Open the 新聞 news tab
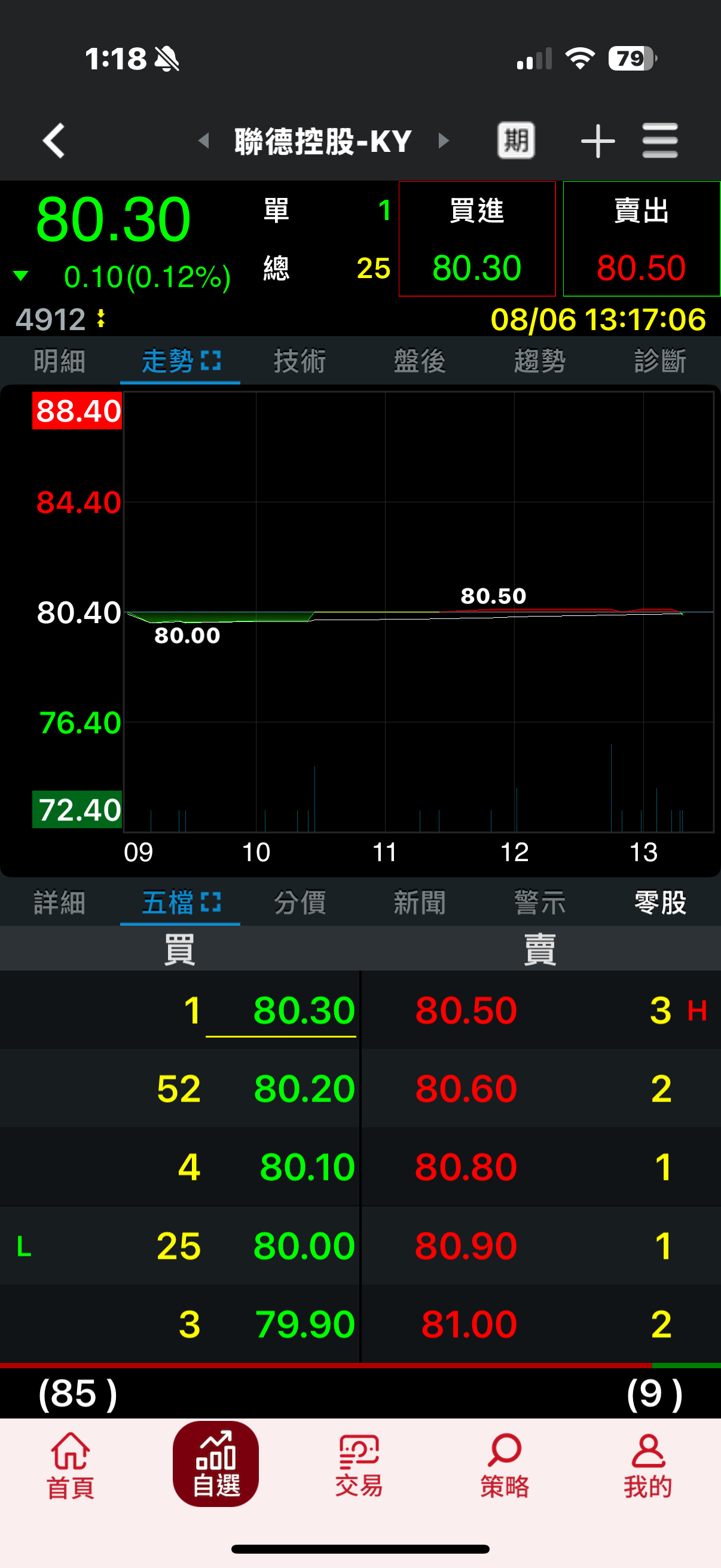The height and width of the screenshot is (1568, 721). [420, 902]
